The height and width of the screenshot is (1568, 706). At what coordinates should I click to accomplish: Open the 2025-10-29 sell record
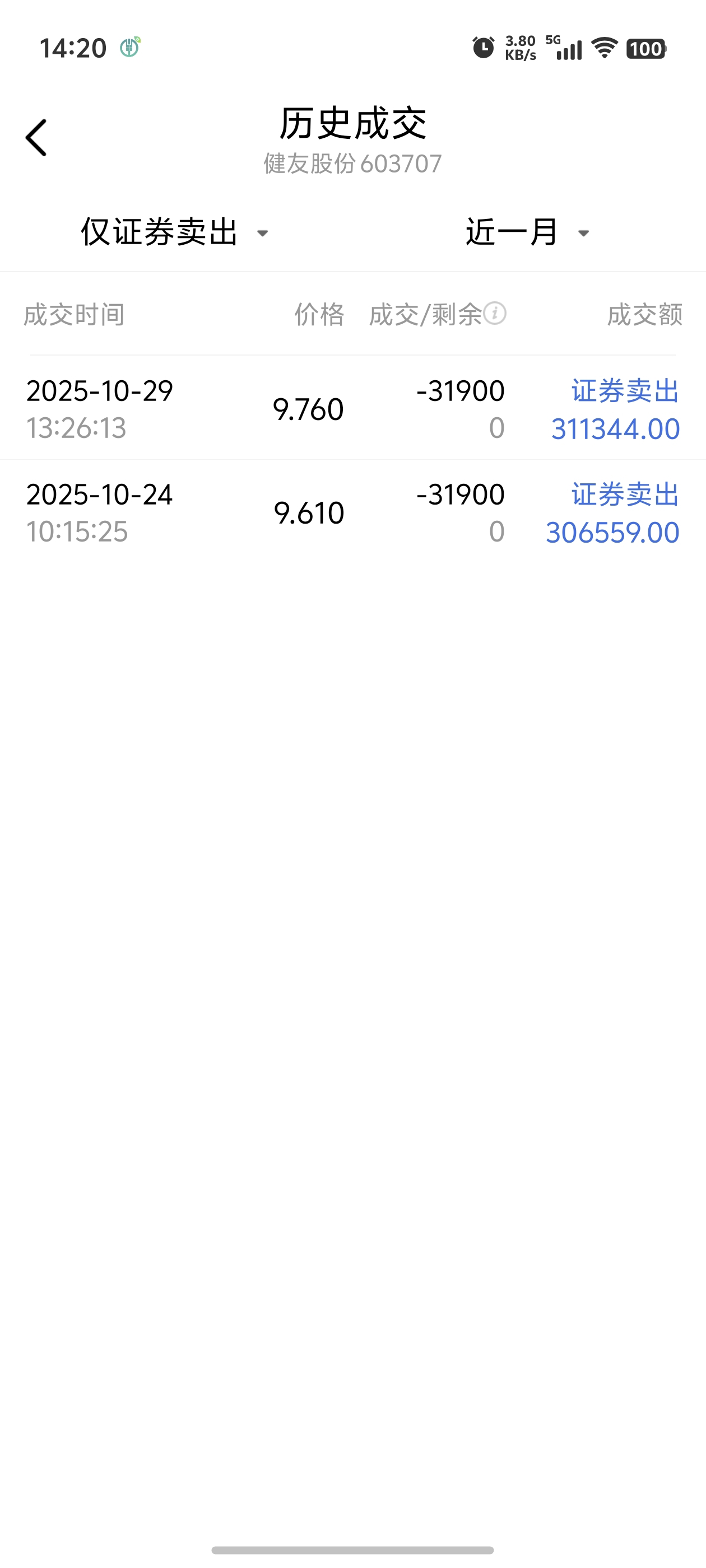352,408
